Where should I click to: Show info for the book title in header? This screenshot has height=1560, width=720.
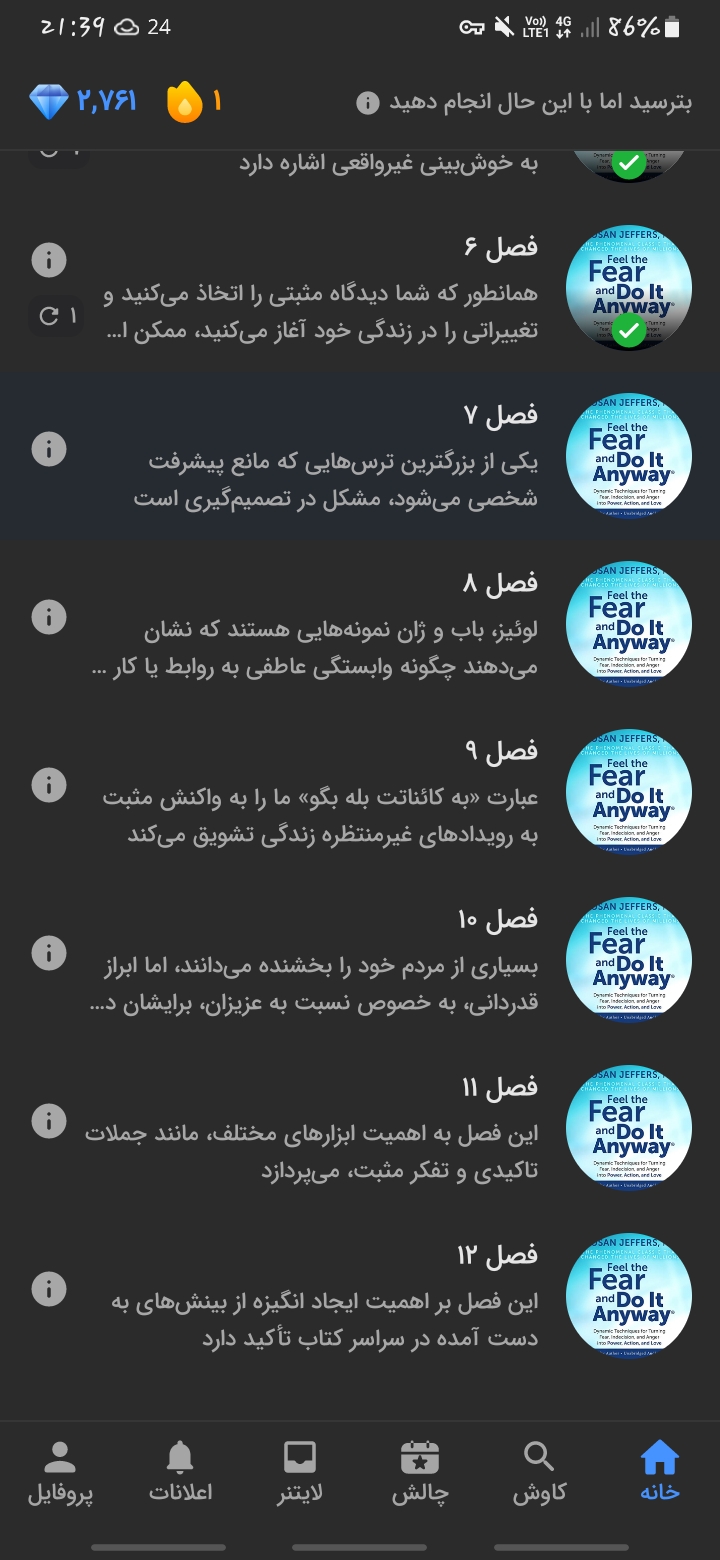[x=368, y=103]
